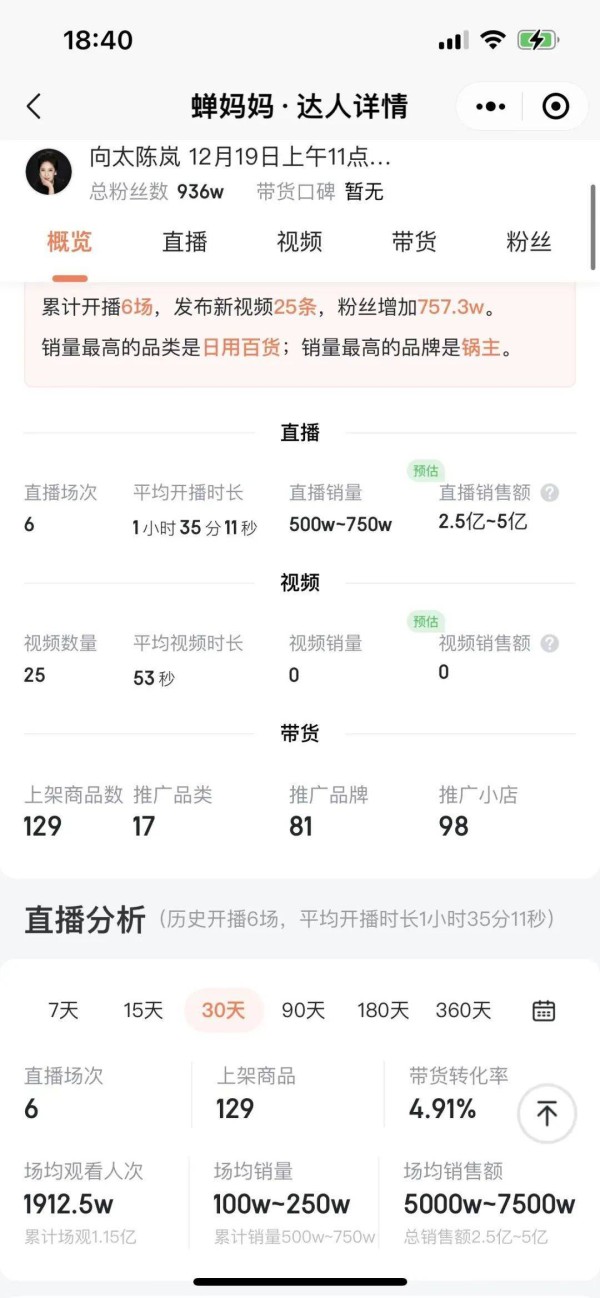Choose the 90天 time range

point(303,1010)
